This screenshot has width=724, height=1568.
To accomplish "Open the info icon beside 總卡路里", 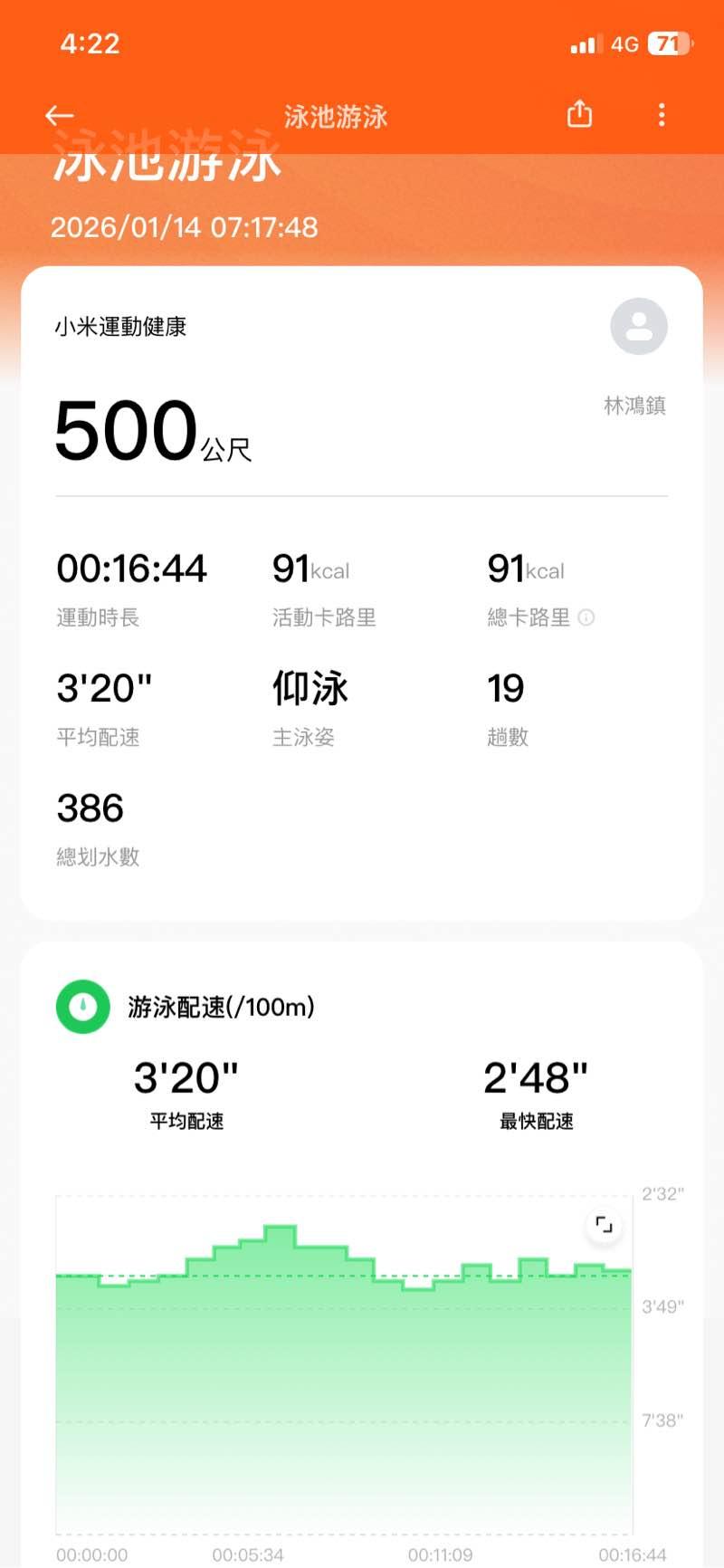I will pyautogui.click(x=586, y=618).
